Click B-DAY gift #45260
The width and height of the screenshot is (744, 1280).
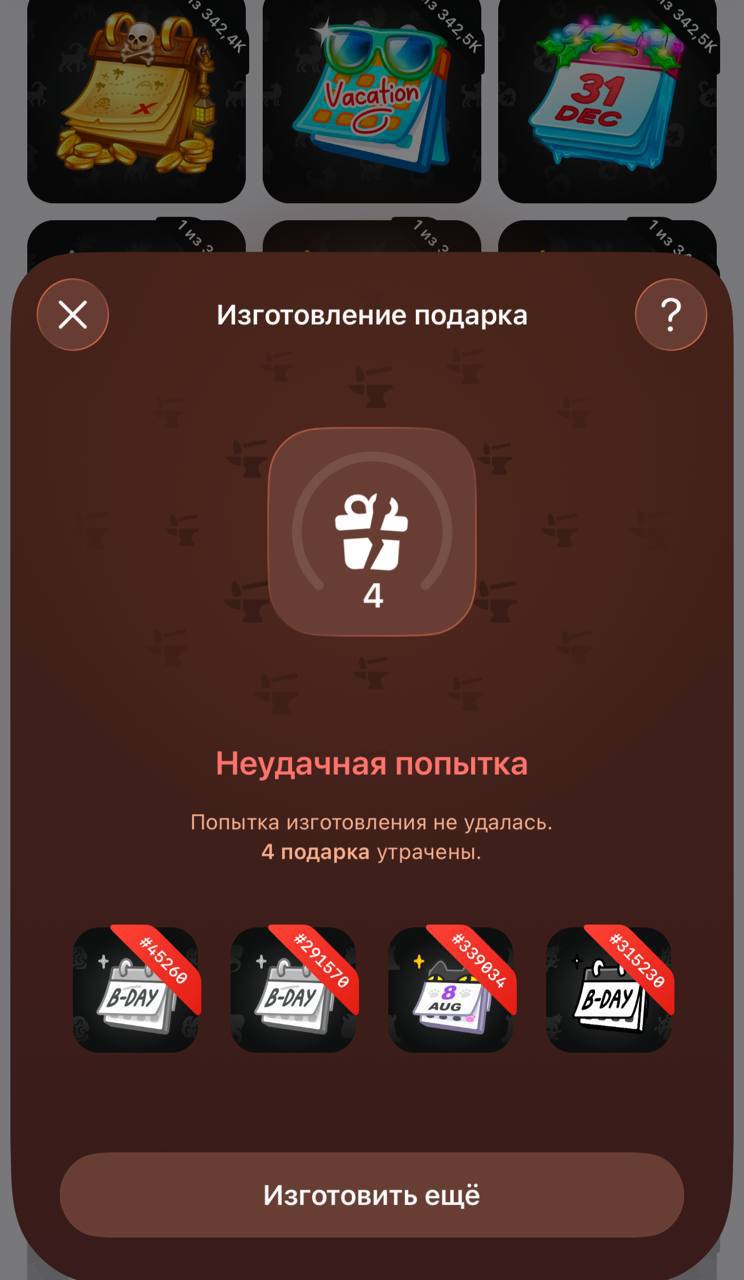136,990
